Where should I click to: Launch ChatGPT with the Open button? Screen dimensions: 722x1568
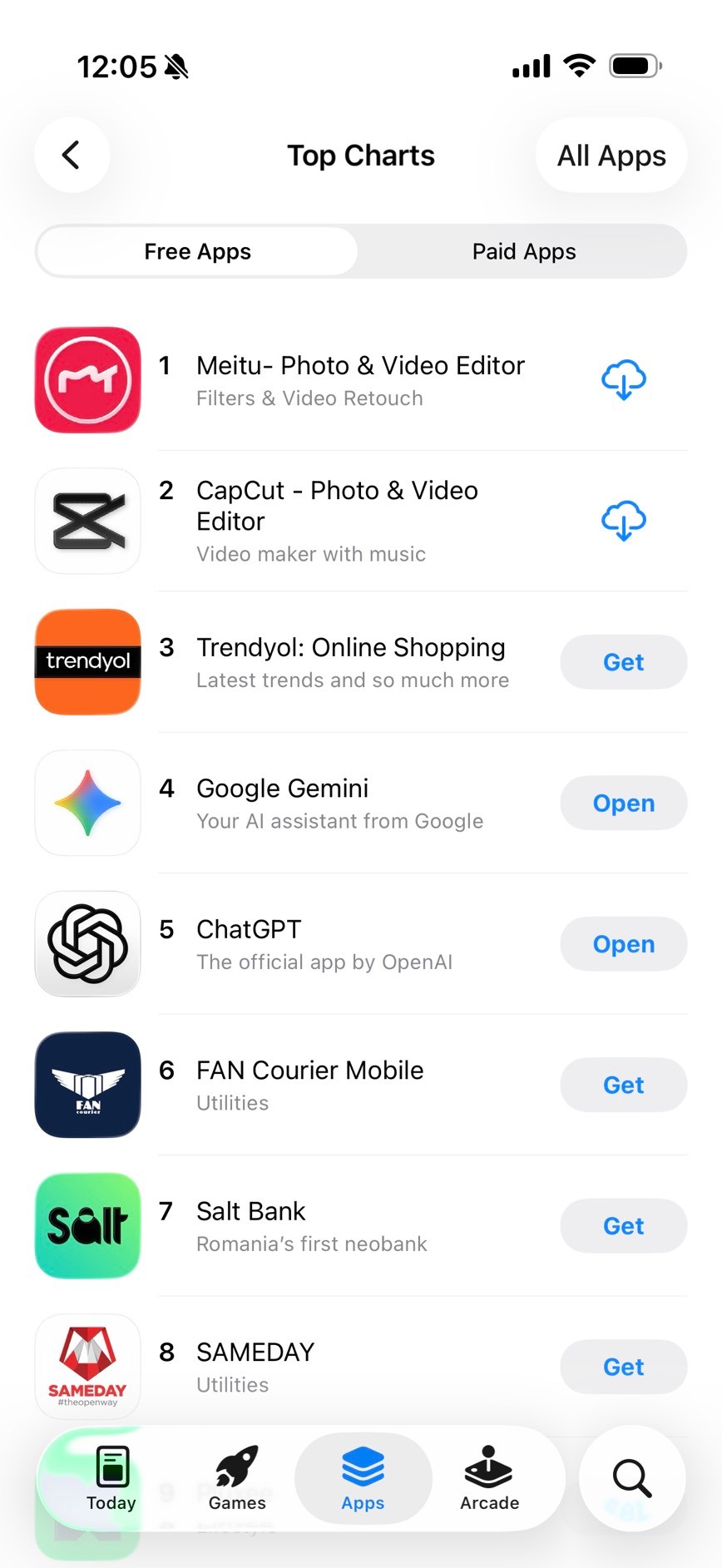click(623, 944)
